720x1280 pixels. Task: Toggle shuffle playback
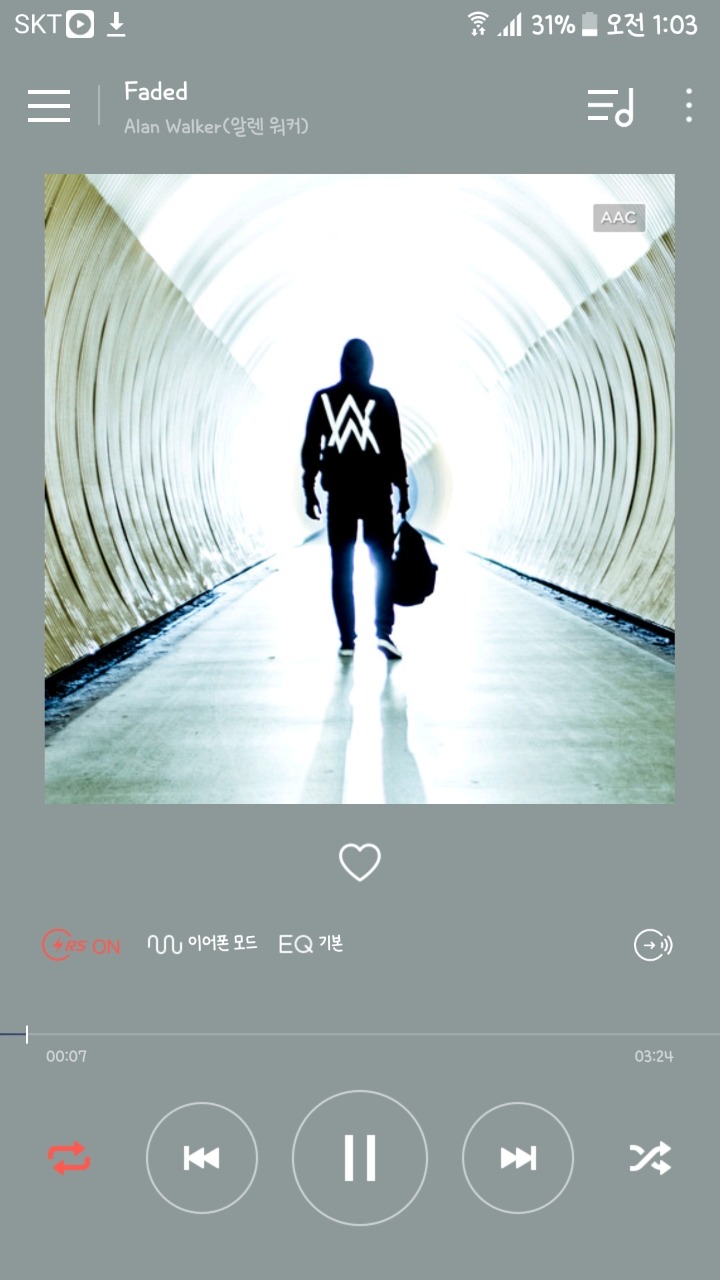[x=650, y=1158]
